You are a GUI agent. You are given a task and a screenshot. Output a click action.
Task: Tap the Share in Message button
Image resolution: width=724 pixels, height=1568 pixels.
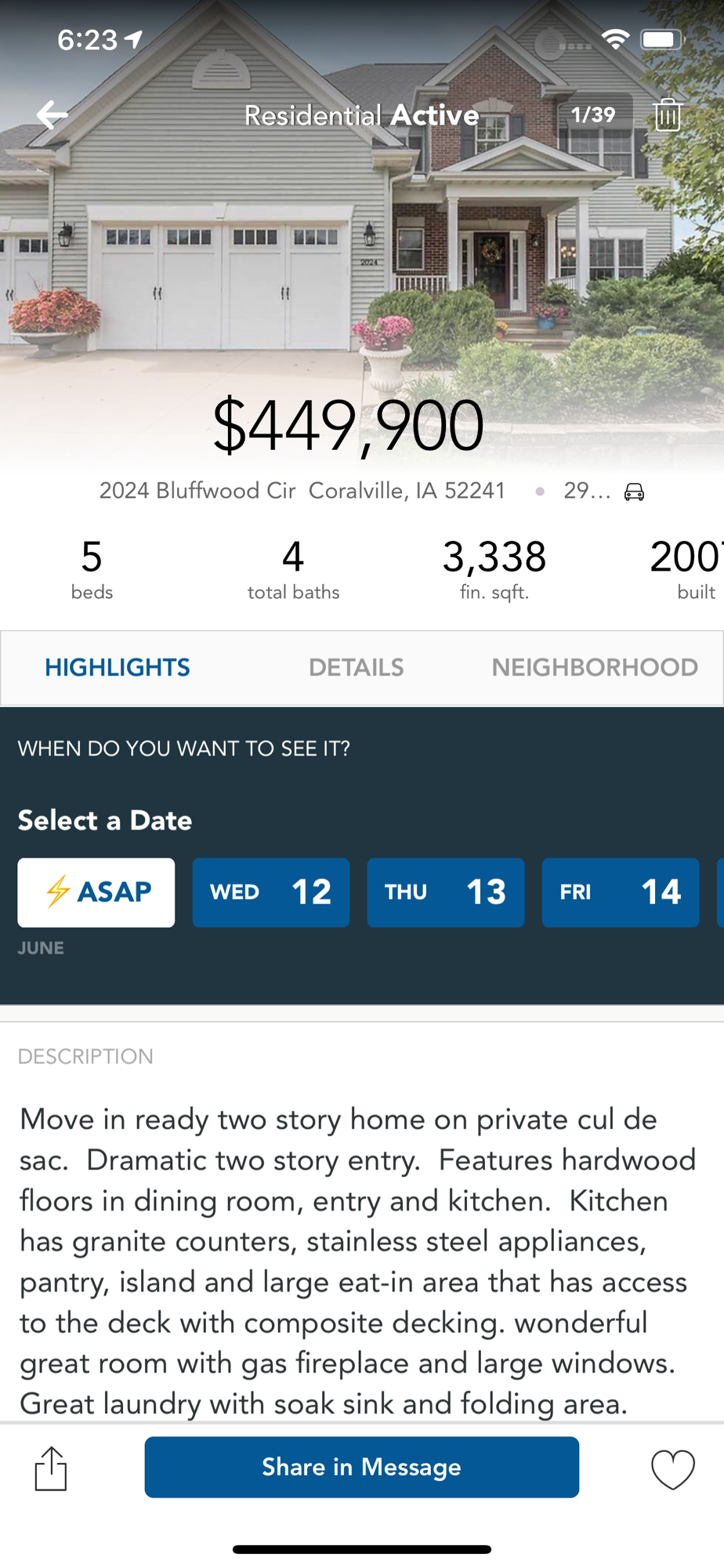tap(362, 1467)
